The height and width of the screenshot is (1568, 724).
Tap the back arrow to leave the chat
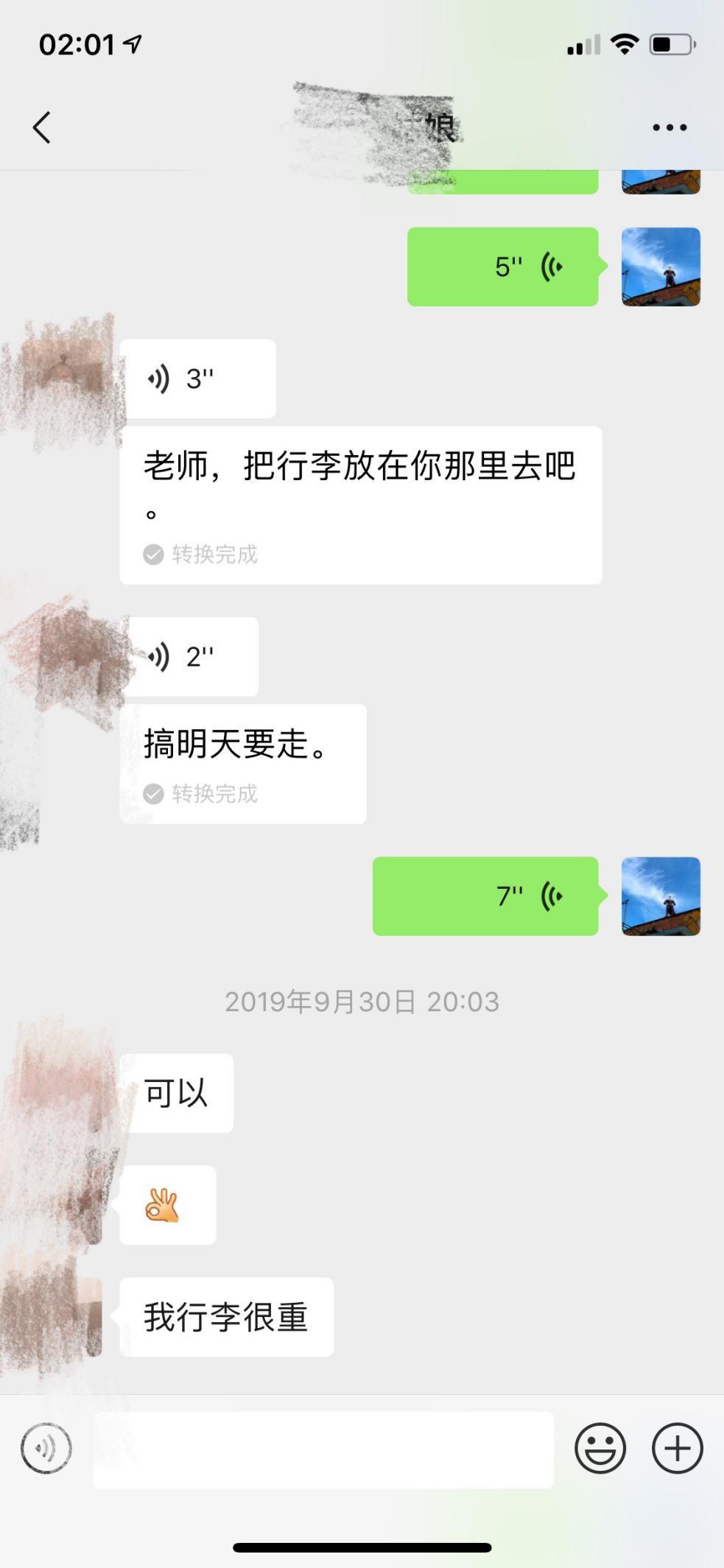[41, 126]
